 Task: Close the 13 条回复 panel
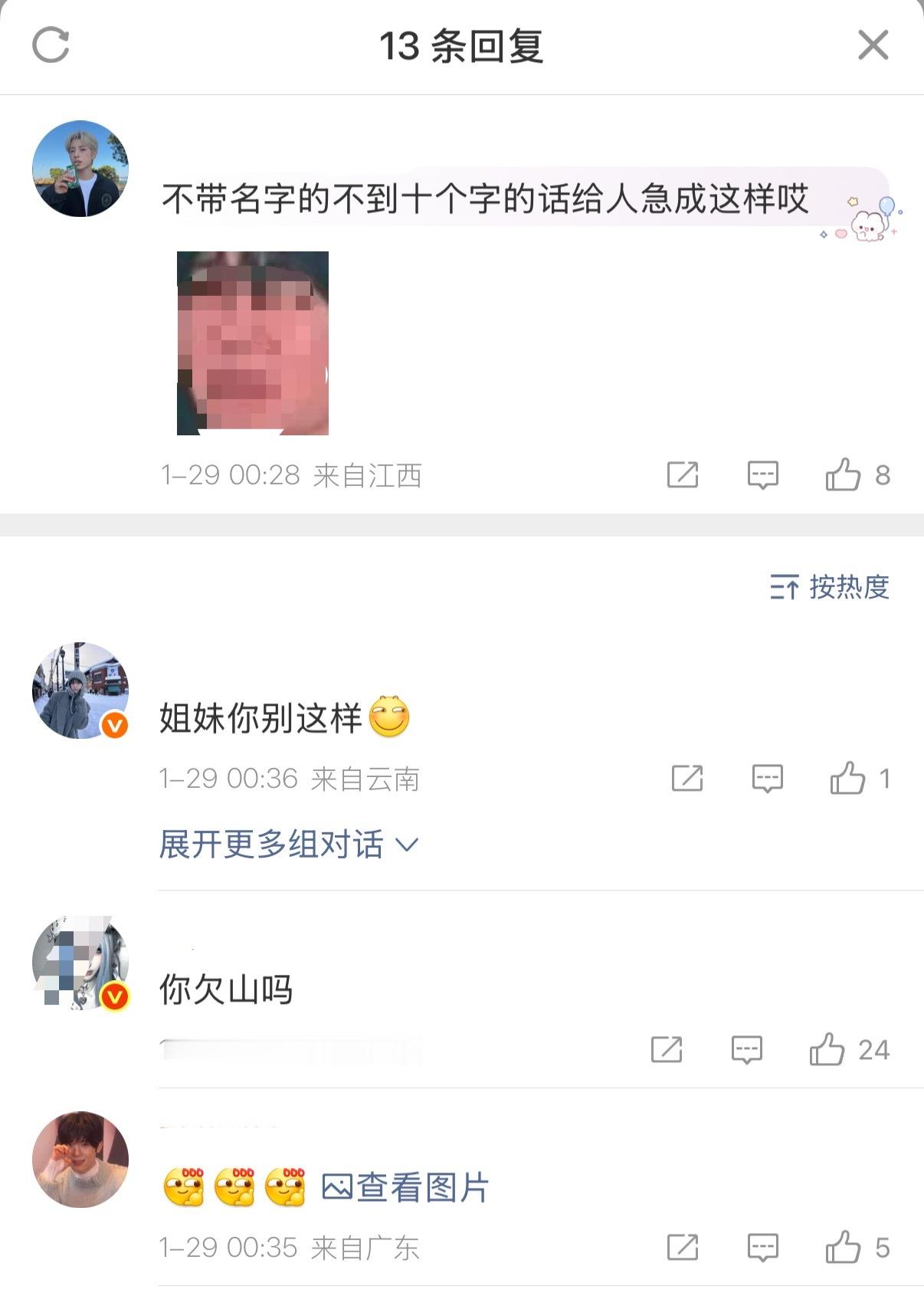pyautogui.click(x=872, y=46)
